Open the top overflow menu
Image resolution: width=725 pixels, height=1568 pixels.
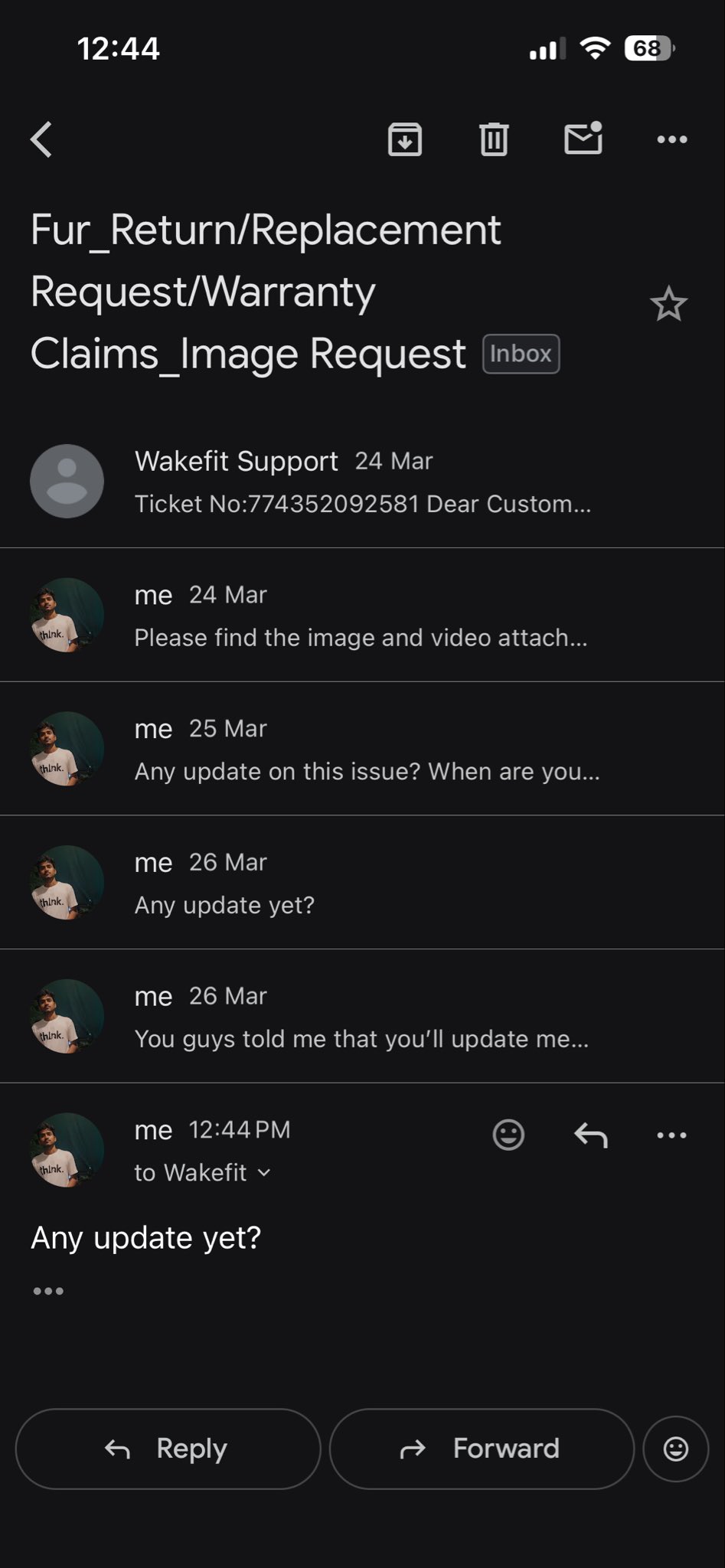(x=671, y=139)
